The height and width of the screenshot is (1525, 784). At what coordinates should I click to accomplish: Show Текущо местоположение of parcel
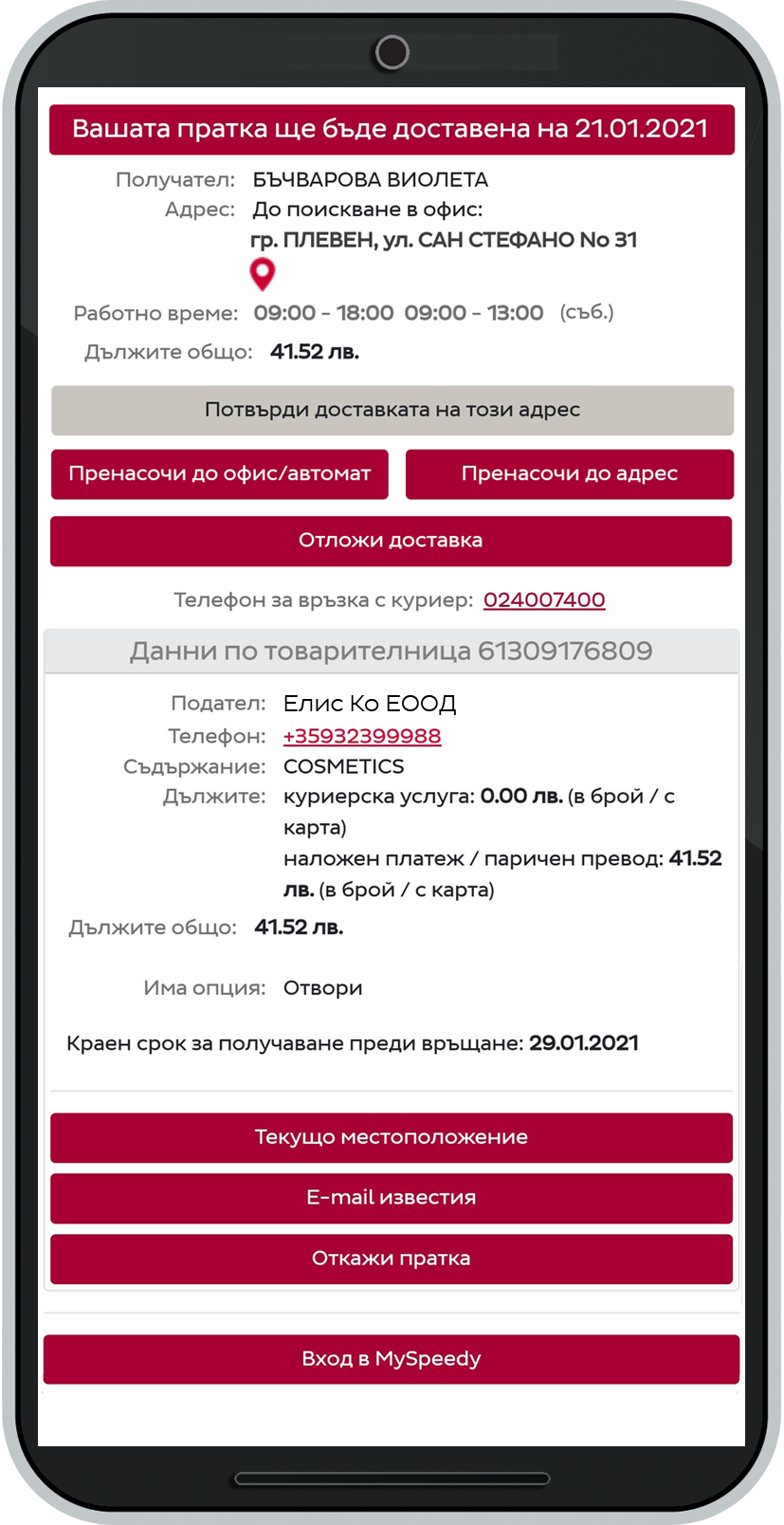pos(391,1137)
